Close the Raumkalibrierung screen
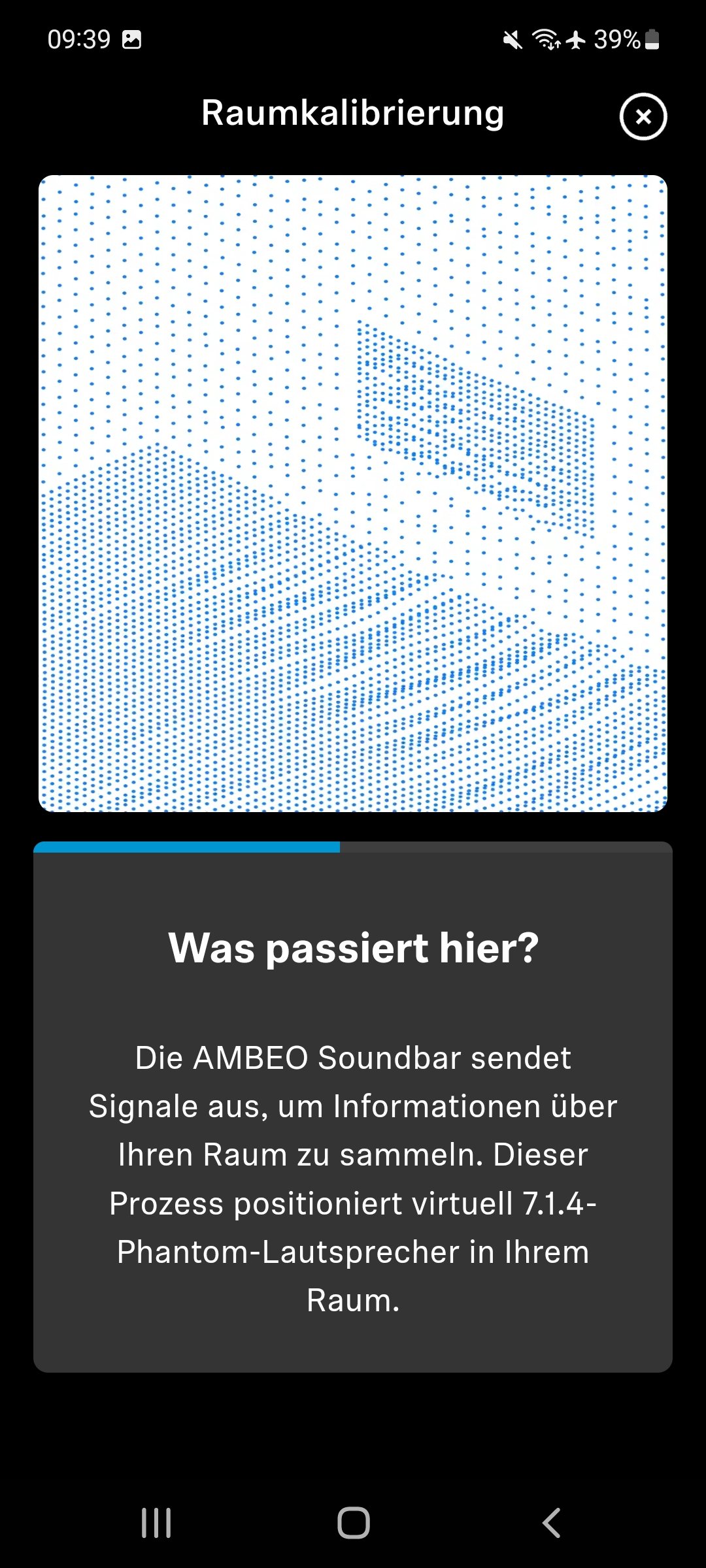 click(x=643, y=117)
